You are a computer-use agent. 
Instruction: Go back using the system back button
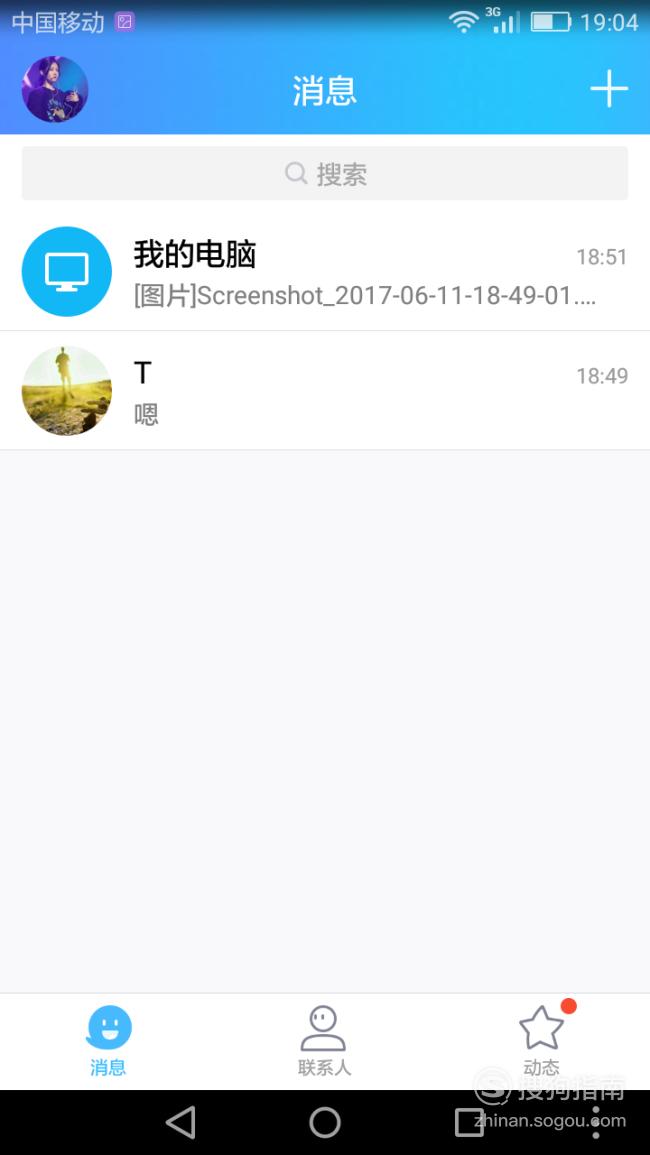[181, 1123]
